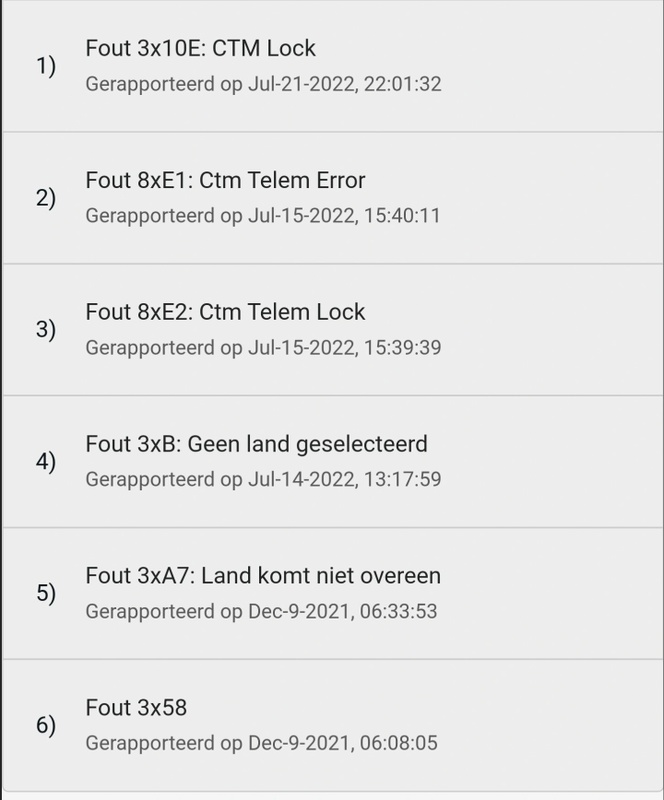Open Fout 3xB: Geen land geselecteerd

tap(332, 462)
